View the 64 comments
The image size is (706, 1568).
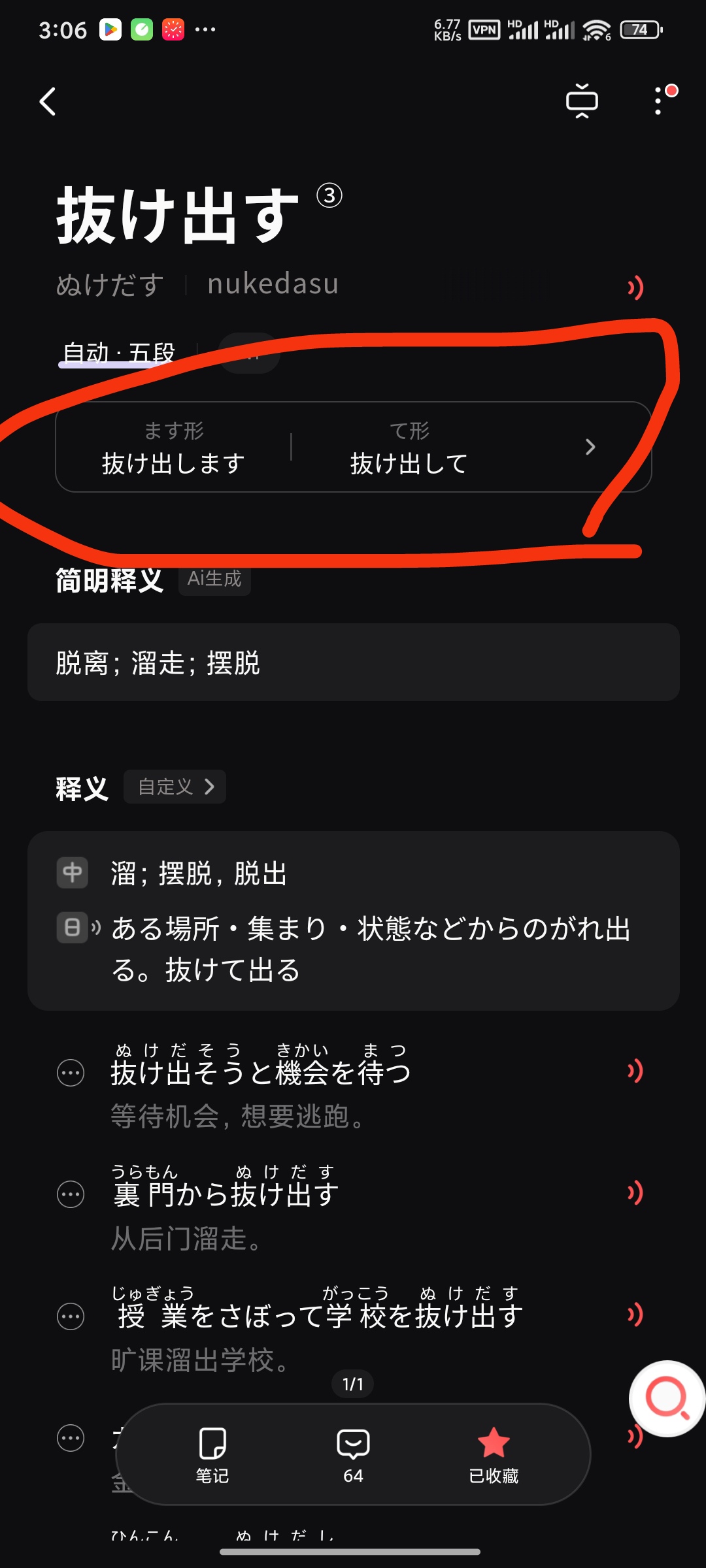tap(353, 1454)
